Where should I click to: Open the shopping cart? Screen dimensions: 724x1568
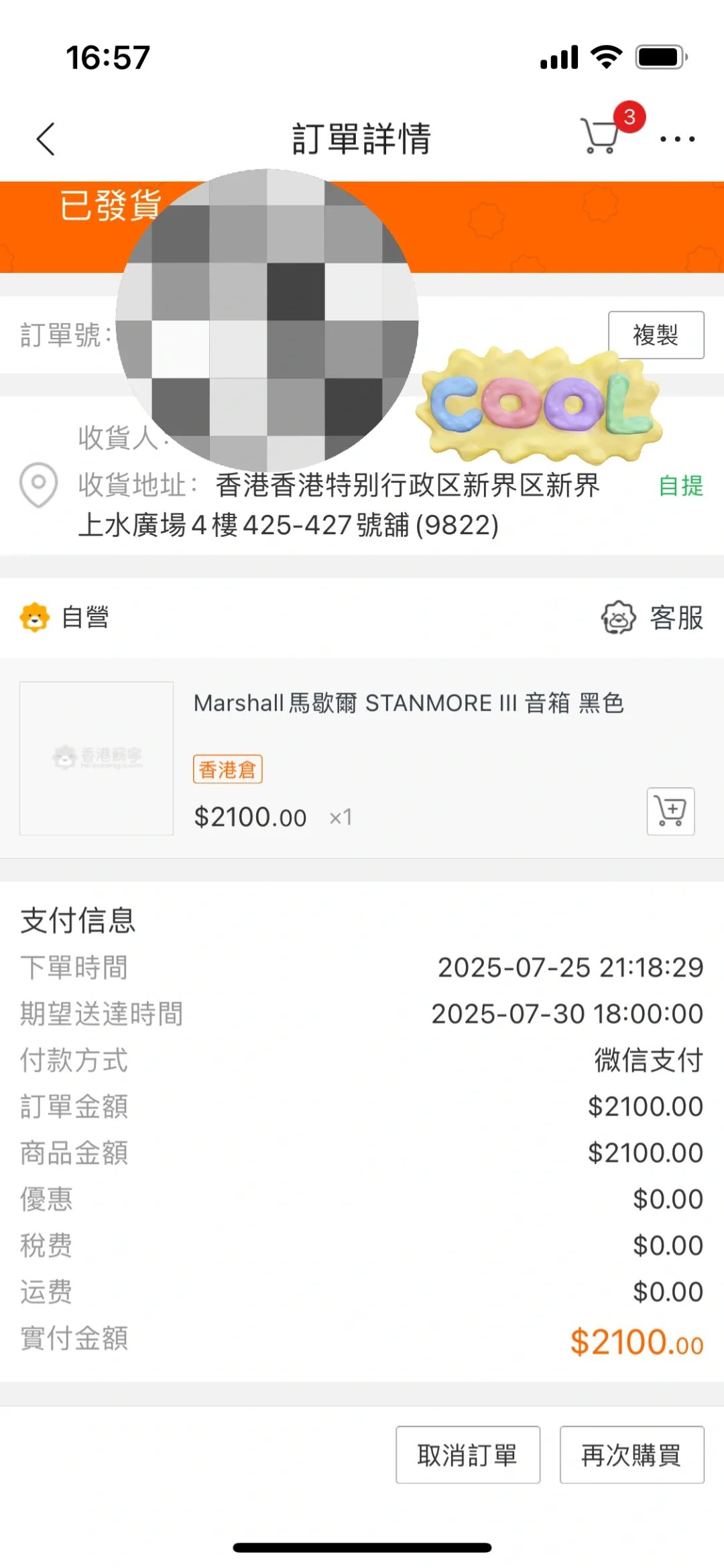[601, 137]
